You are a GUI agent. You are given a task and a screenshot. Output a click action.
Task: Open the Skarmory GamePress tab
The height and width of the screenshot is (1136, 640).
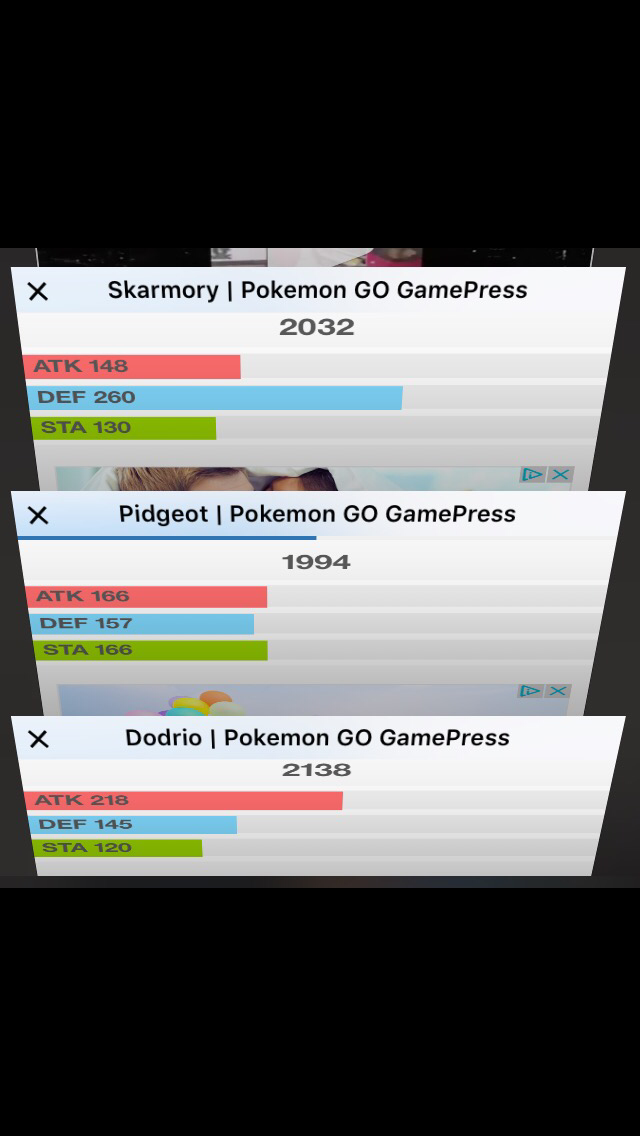pos(317,290)
